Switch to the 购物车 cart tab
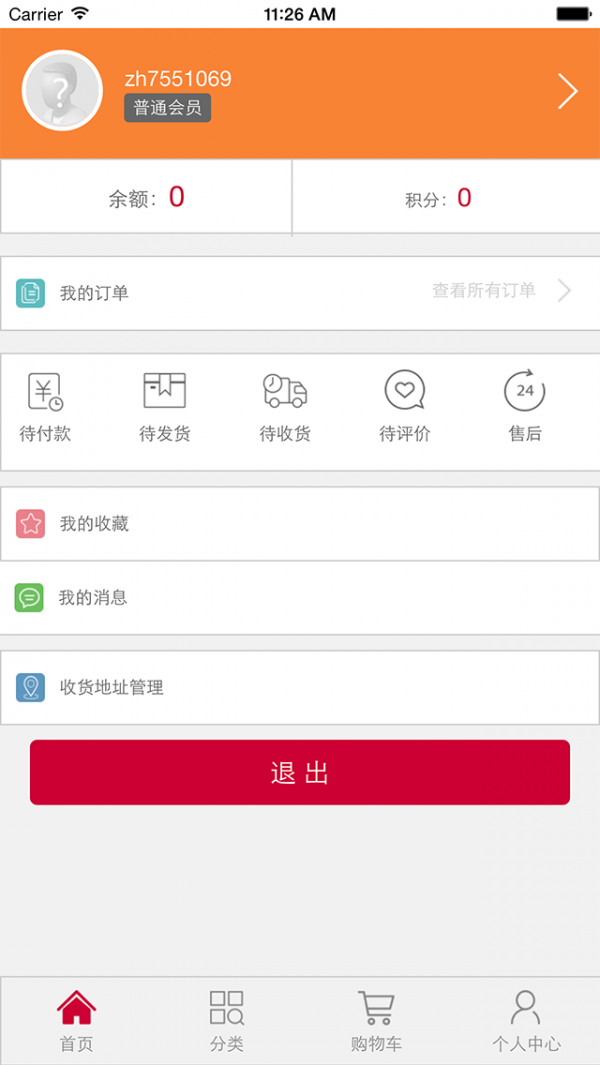 point(376,1021)
